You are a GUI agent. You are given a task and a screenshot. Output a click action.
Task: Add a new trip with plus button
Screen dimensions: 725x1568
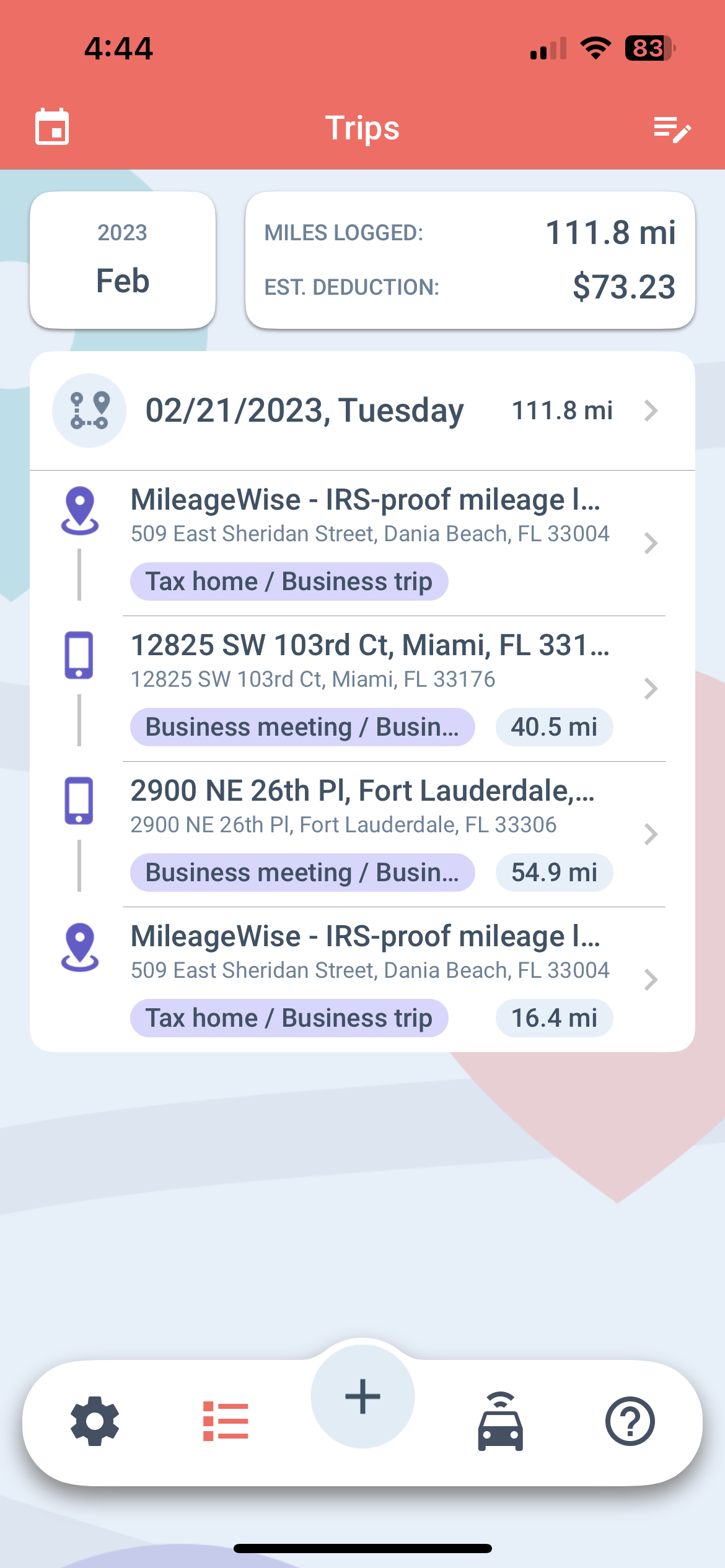point(362,1396)
